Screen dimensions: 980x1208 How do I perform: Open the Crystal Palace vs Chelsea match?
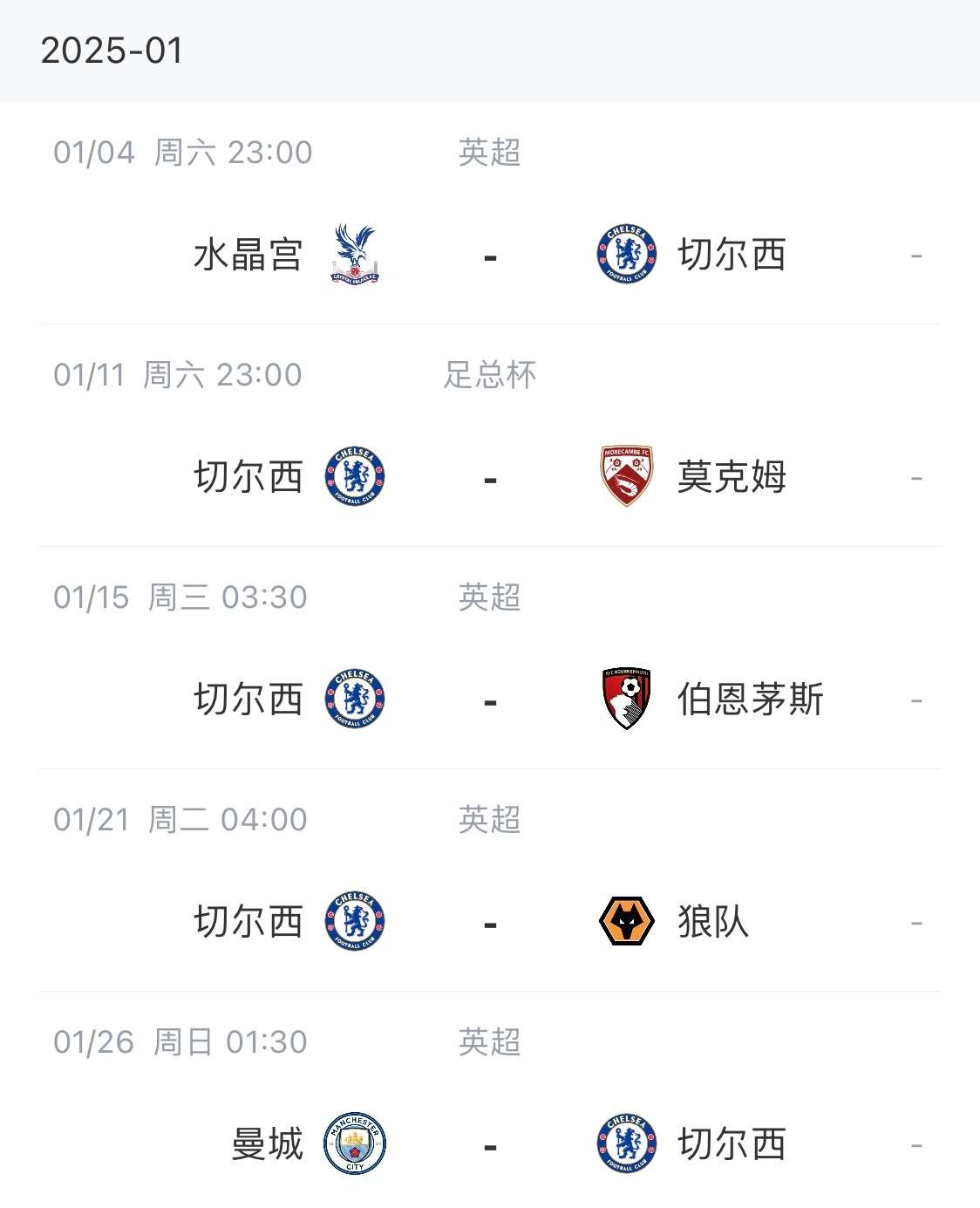(490, 256)
